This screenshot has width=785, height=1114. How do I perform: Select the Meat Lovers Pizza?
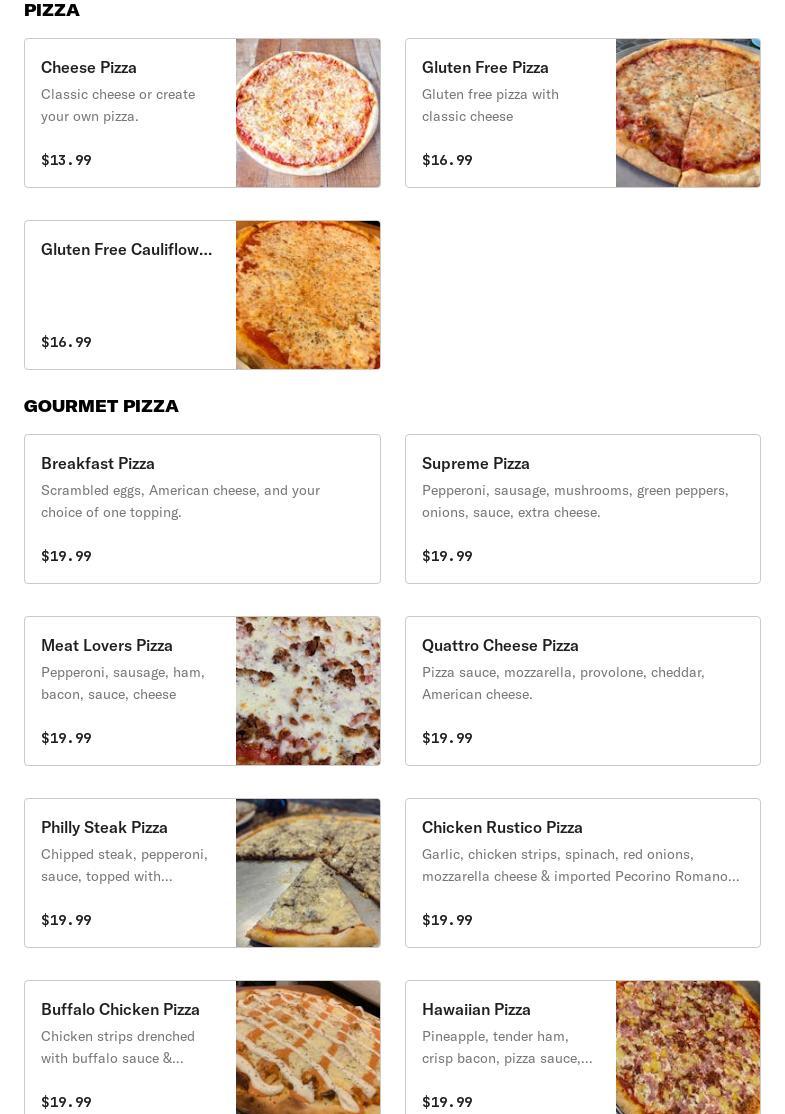[x=202, y=691]
